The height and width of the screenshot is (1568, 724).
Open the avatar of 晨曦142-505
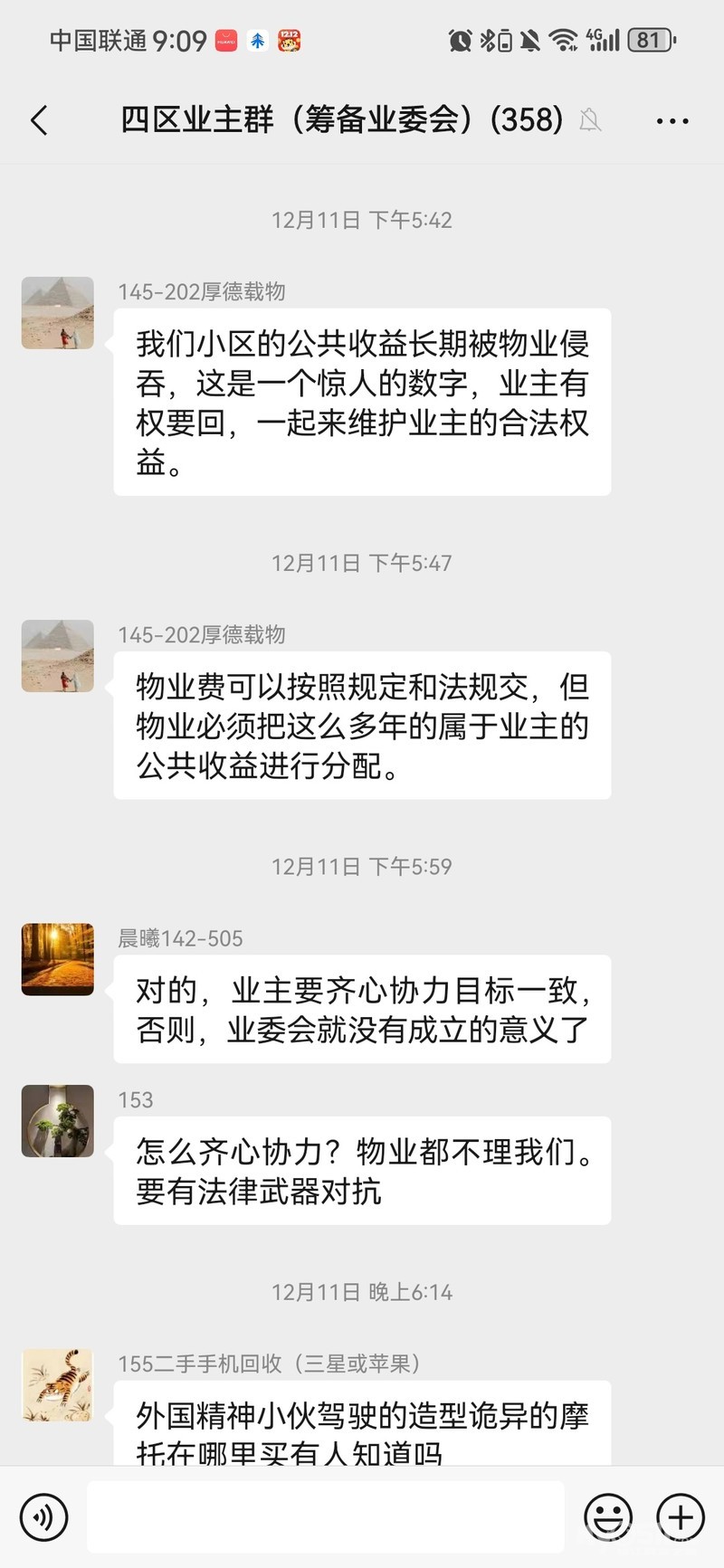[58, 959]
